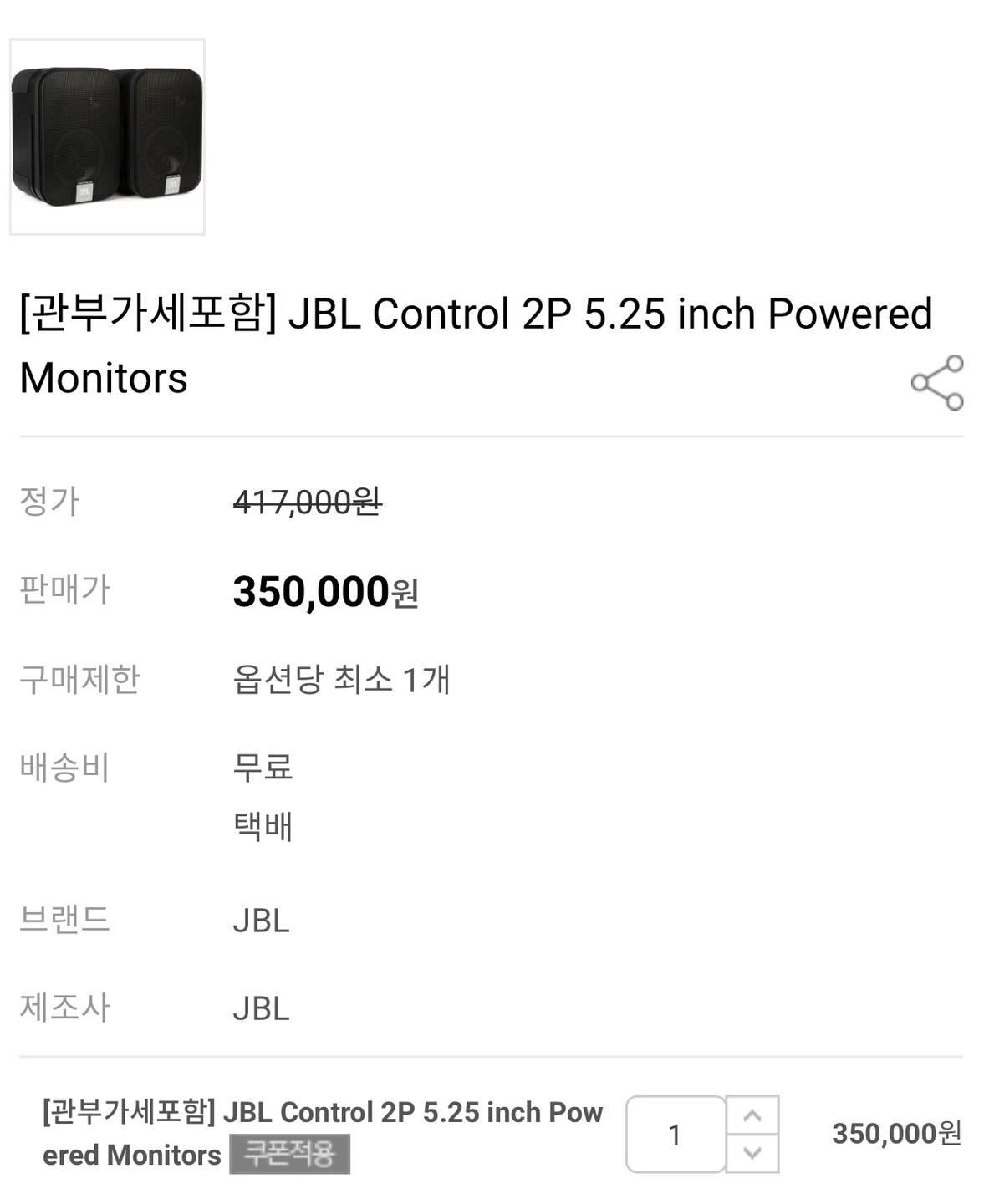Increase the order quantity by one
This screenshot has height=1204, width=984.
coord(752,1115)
